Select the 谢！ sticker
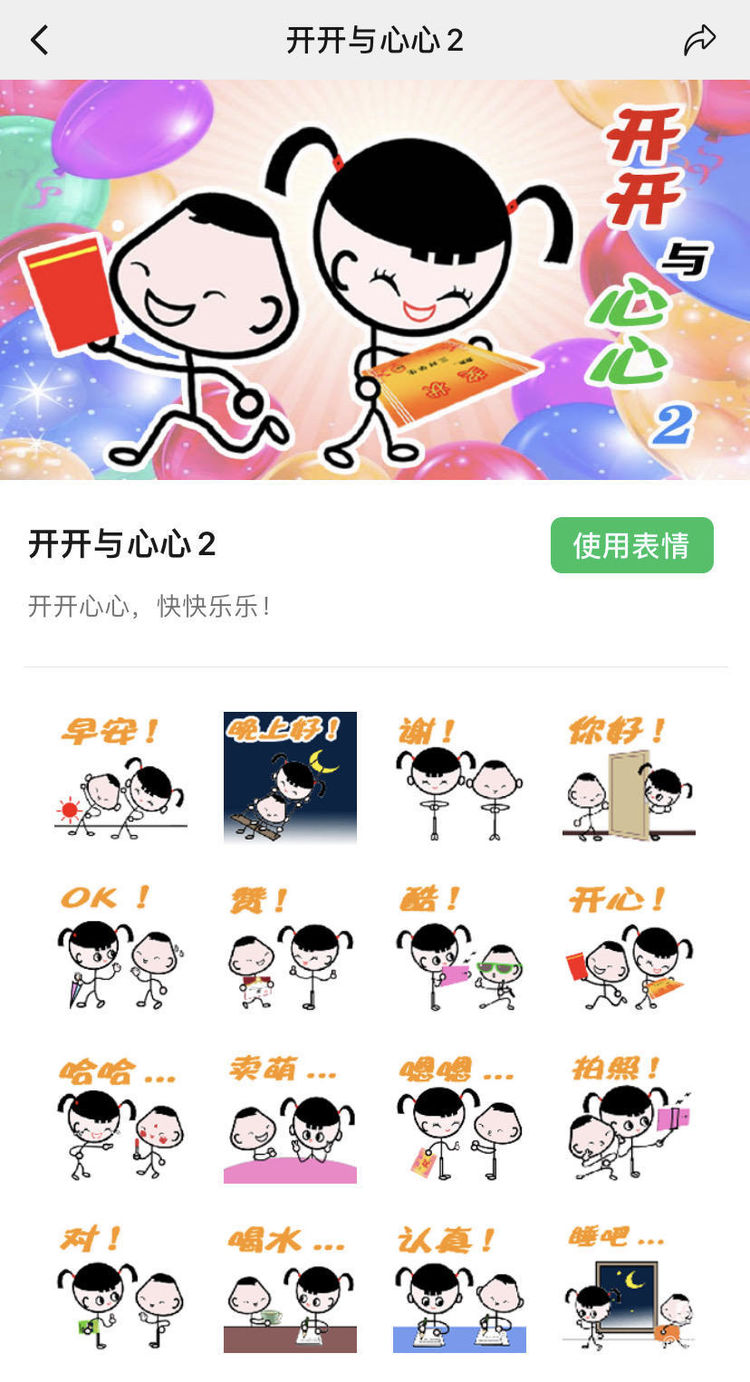Viewport: 750px width, 1382px height. click(459, 778)
